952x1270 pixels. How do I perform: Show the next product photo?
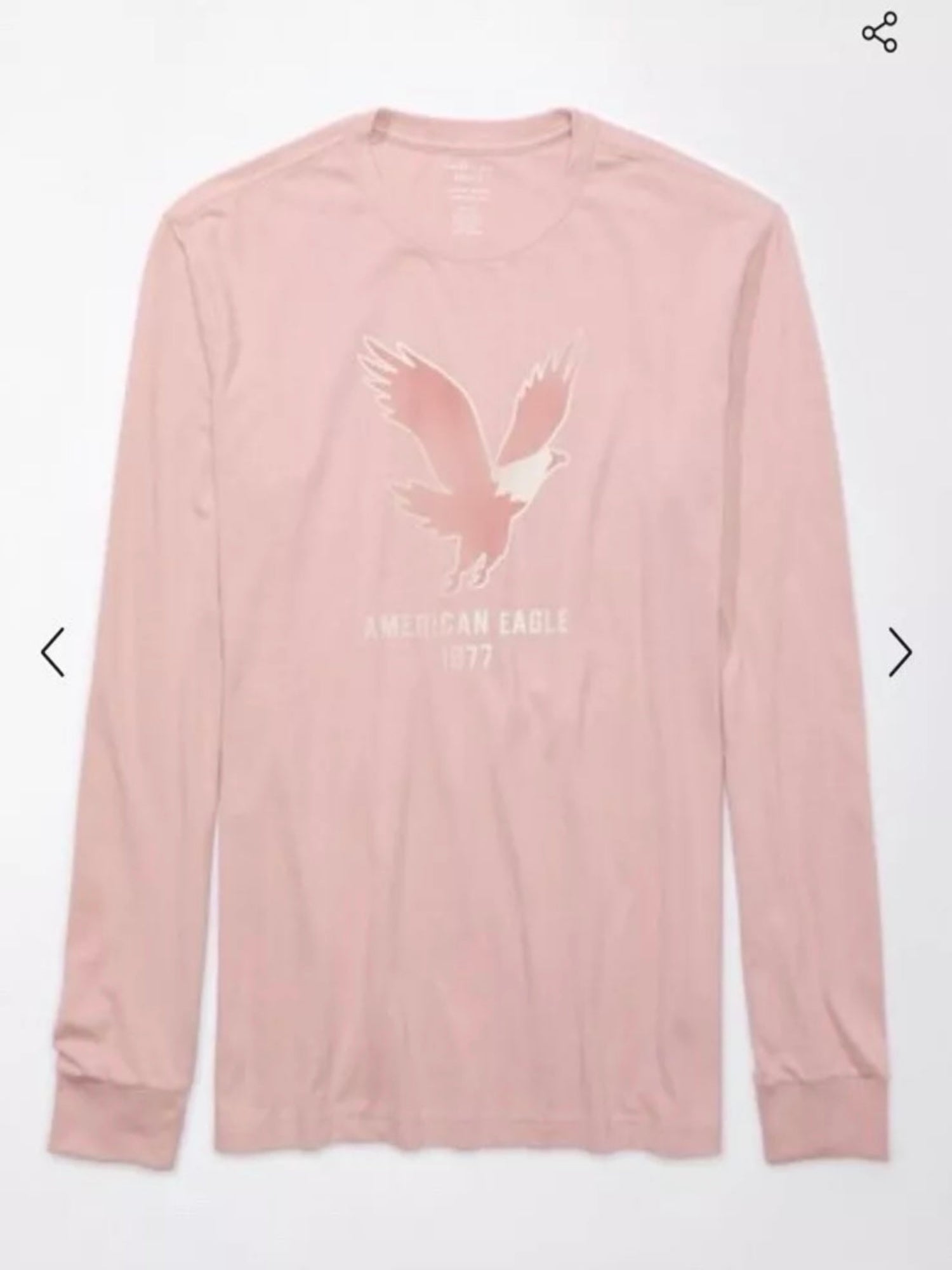click(x=900, y=652)
